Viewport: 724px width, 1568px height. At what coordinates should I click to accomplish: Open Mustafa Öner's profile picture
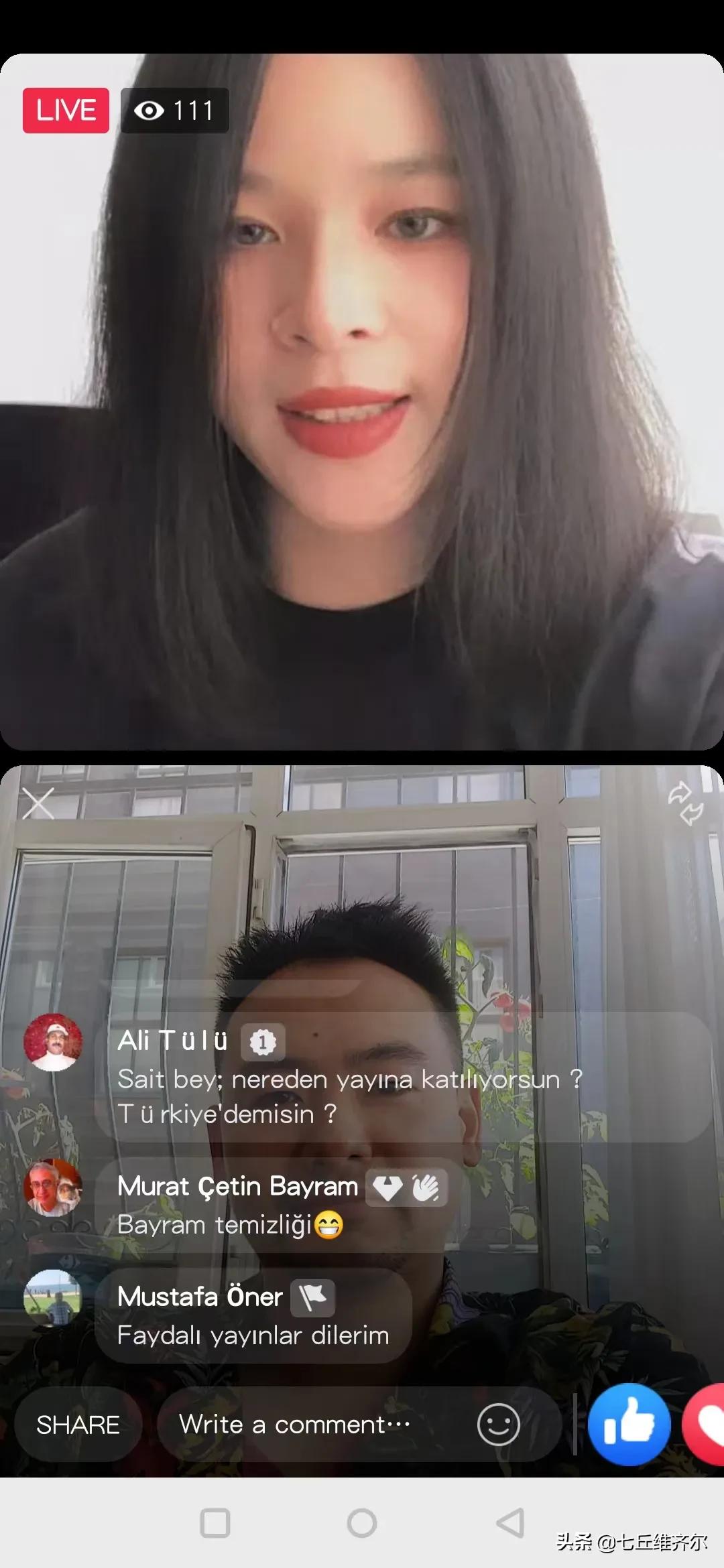(x=53, y=1298)
